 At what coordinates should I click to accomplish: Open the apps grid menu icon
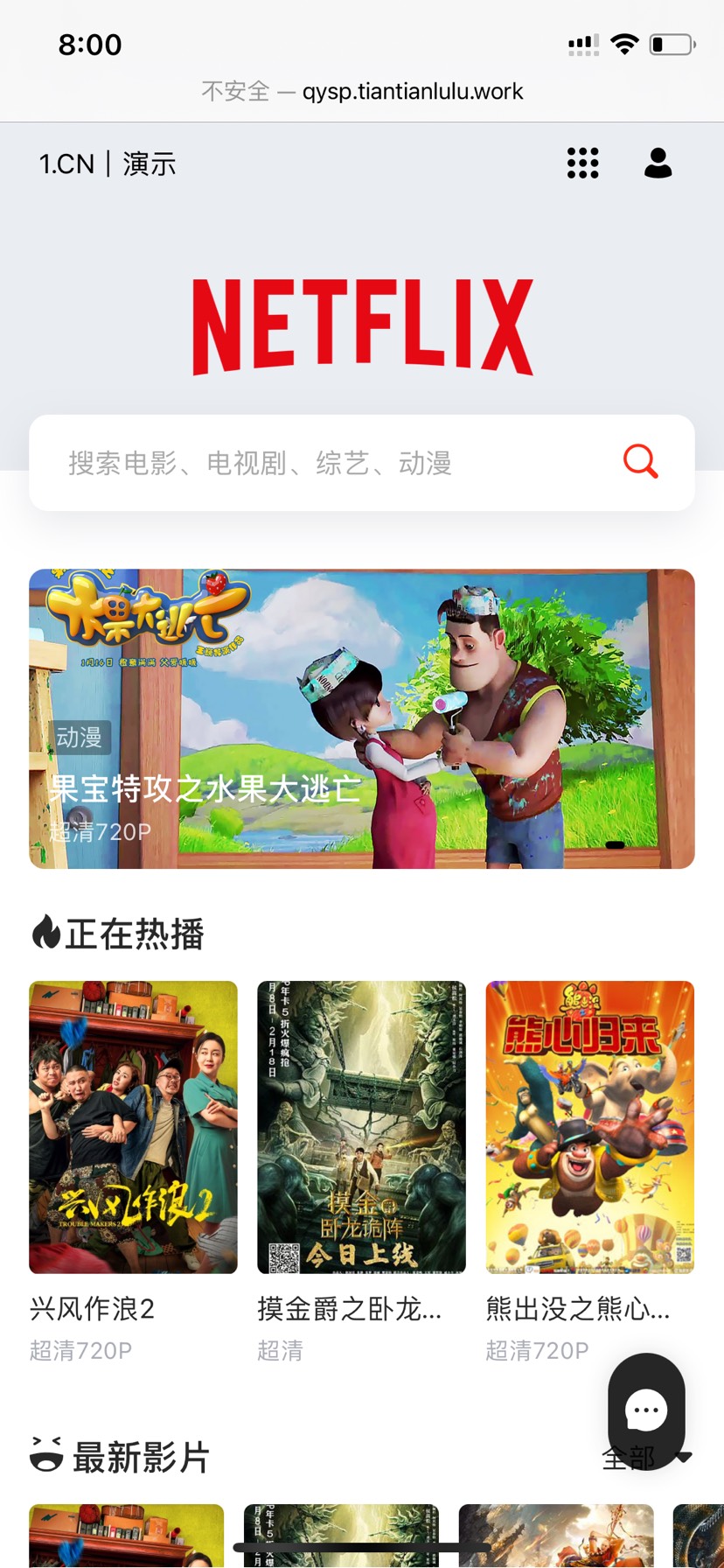582,164
